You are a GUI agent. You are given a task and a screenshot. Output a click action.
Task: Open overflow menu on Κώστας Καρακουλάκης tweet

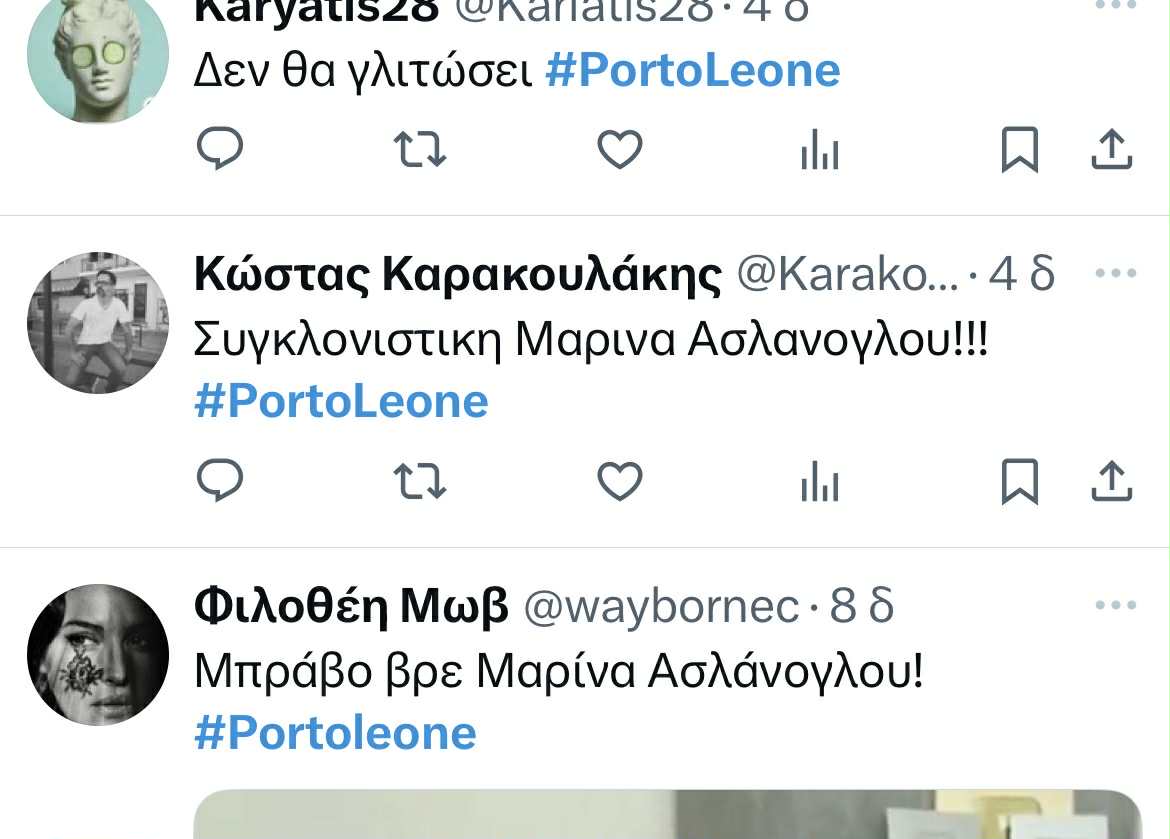(x=1116, y=273)
